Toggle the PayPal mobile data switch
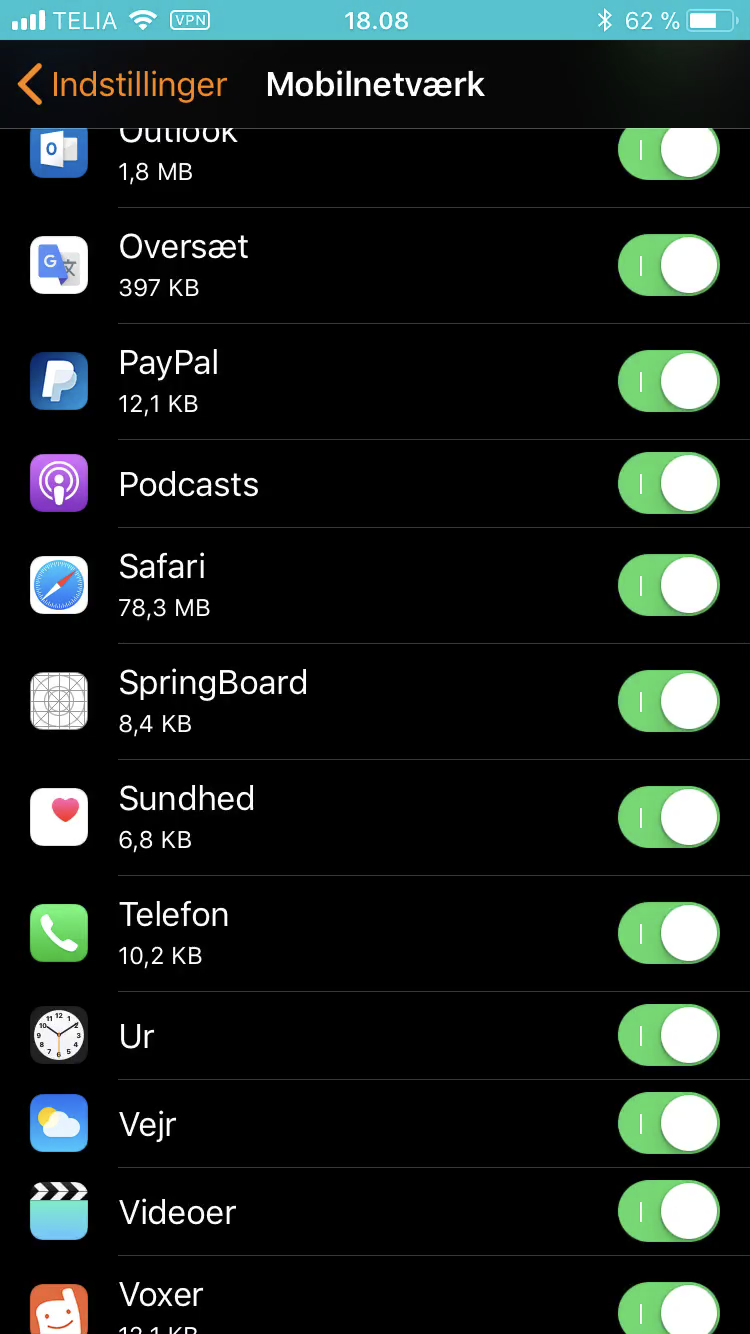The image size is (750, 1334). pos(669,382)
